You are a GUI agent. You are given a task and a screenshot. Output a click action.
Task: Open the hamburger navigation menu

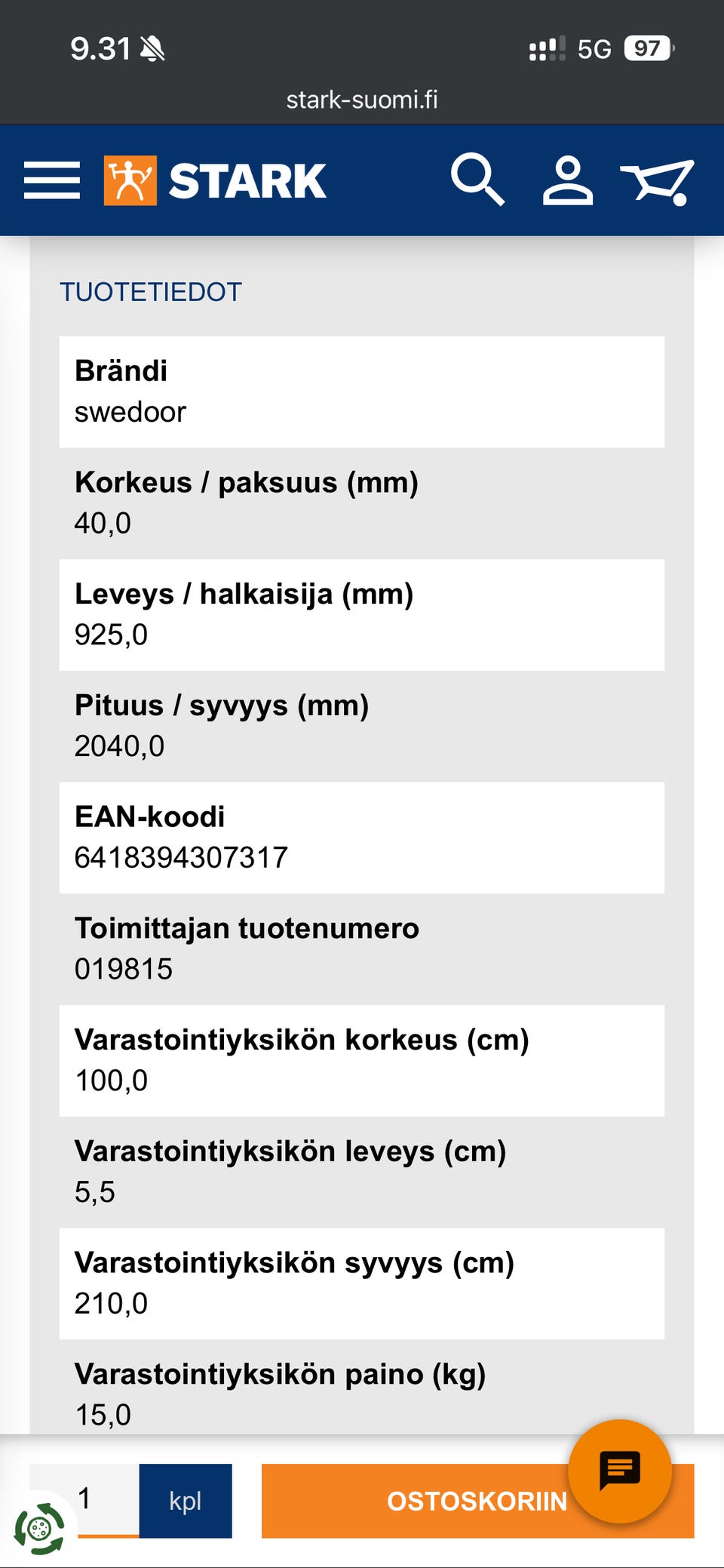tap(51, 180)
